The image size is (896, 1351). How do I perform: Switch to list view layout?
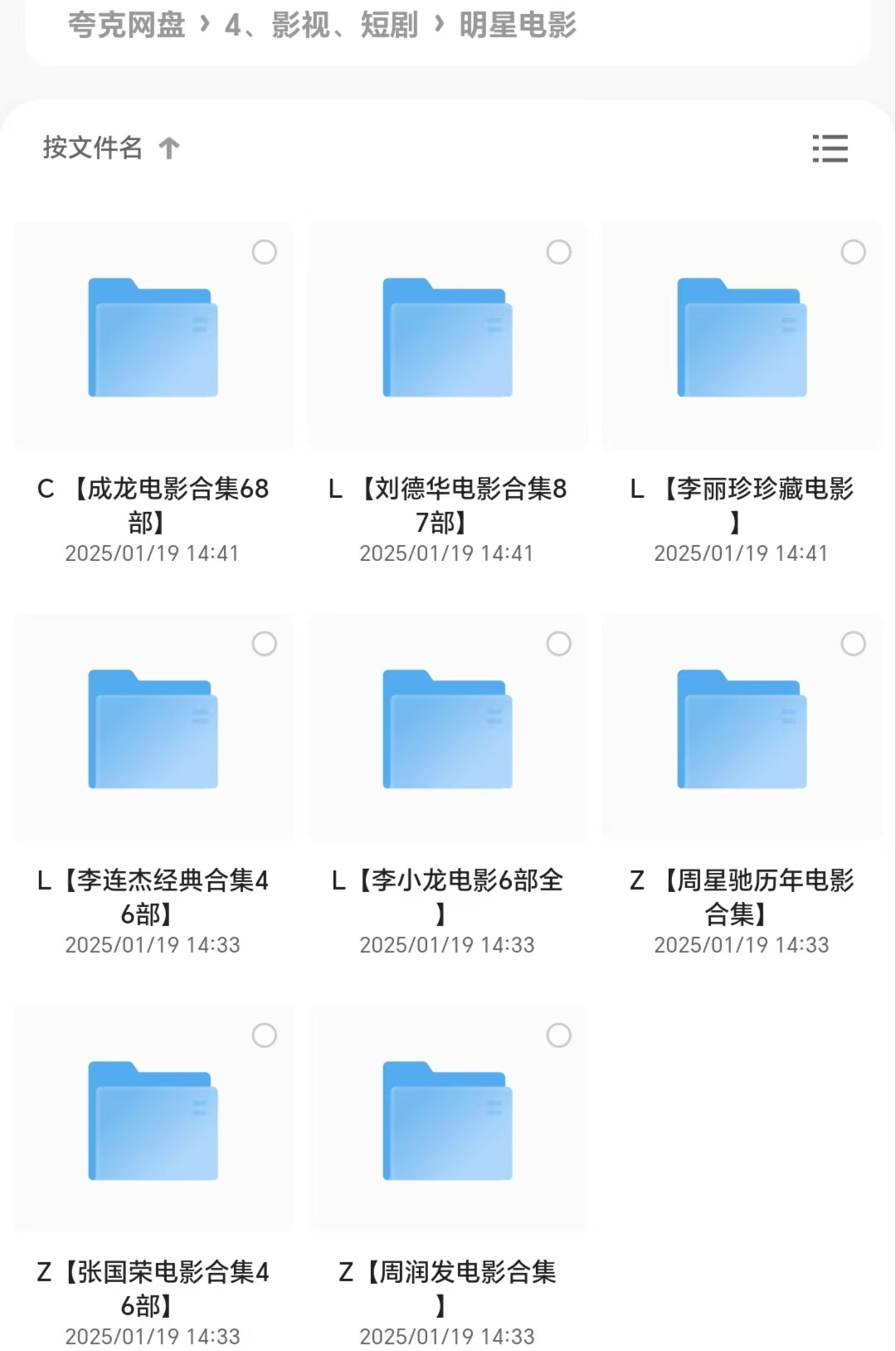[830, 149]
